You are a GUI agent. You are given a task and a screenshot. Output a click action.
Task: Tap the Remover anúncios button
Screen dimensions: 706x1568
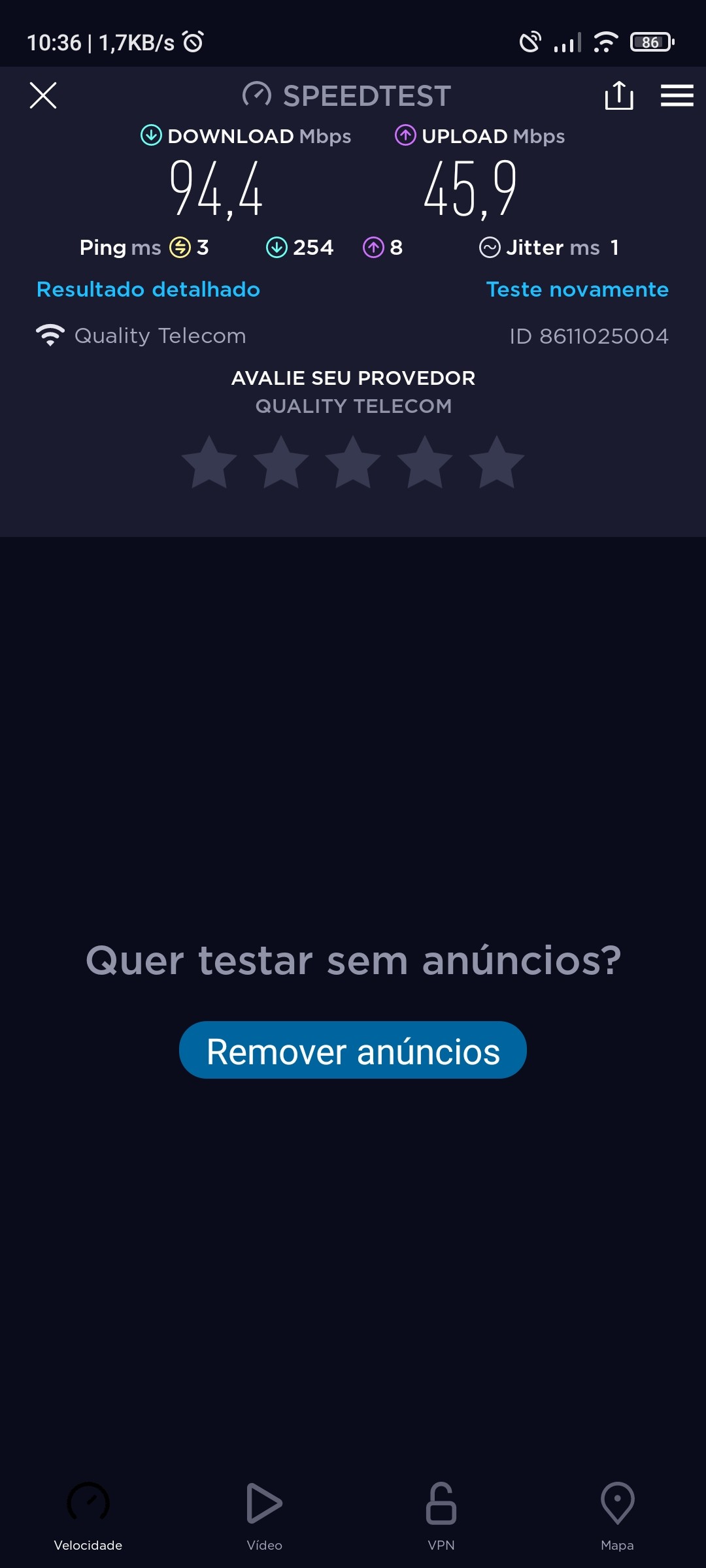353,1050
